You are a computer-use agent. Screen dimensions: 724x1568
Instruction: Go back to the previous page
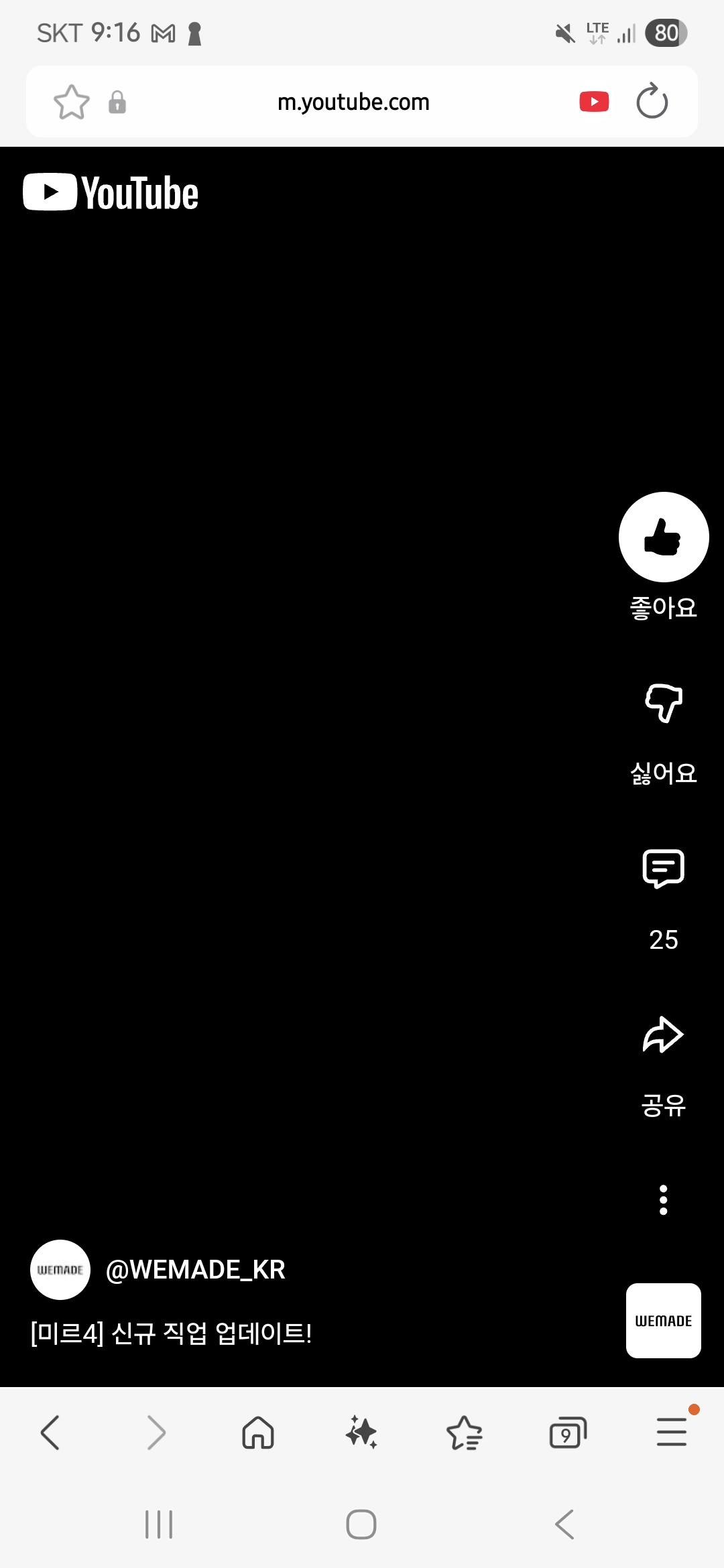[51, 1433]
